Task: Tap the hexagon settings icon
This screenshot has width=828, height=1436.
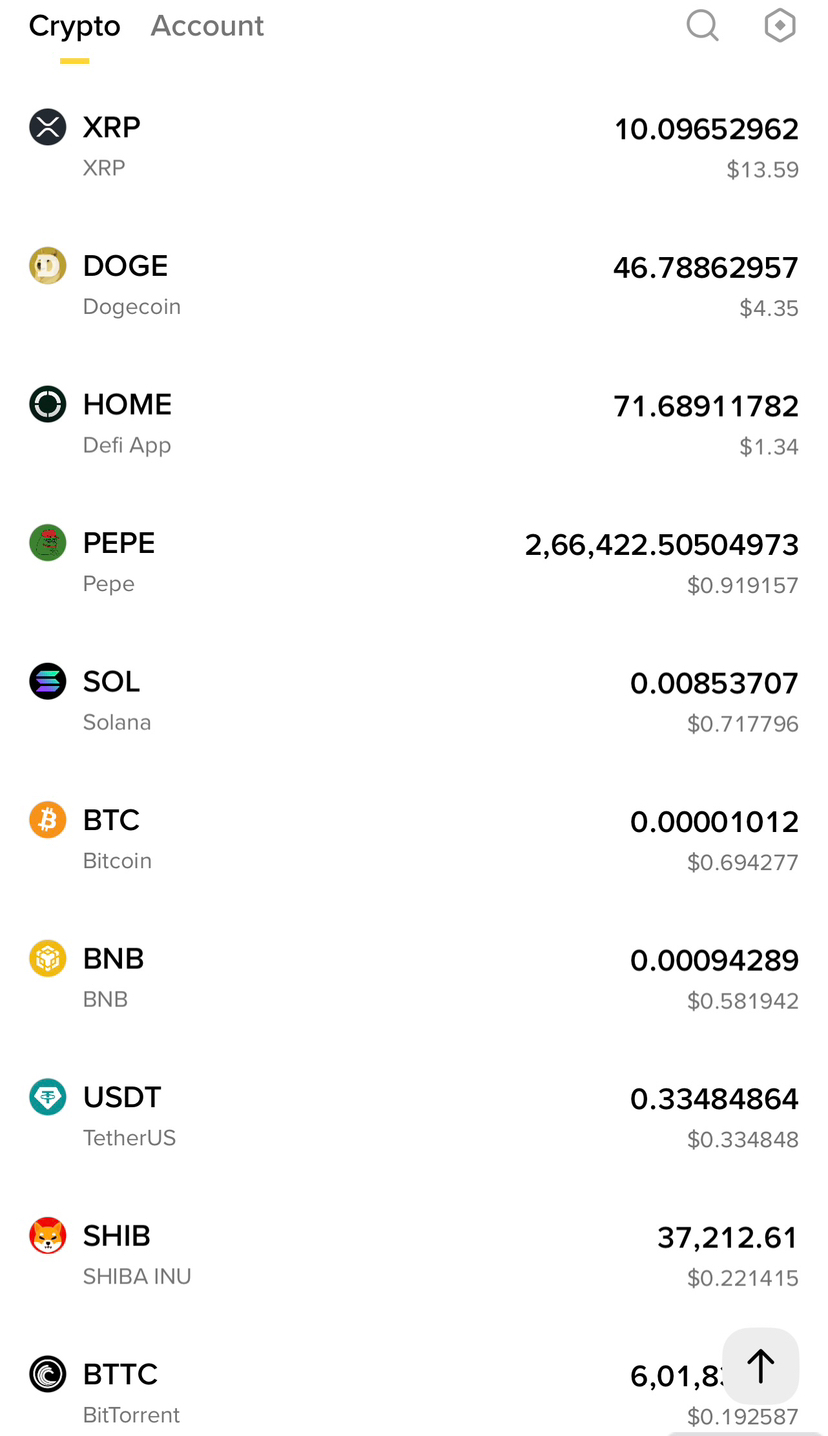Action: [779, 26]
